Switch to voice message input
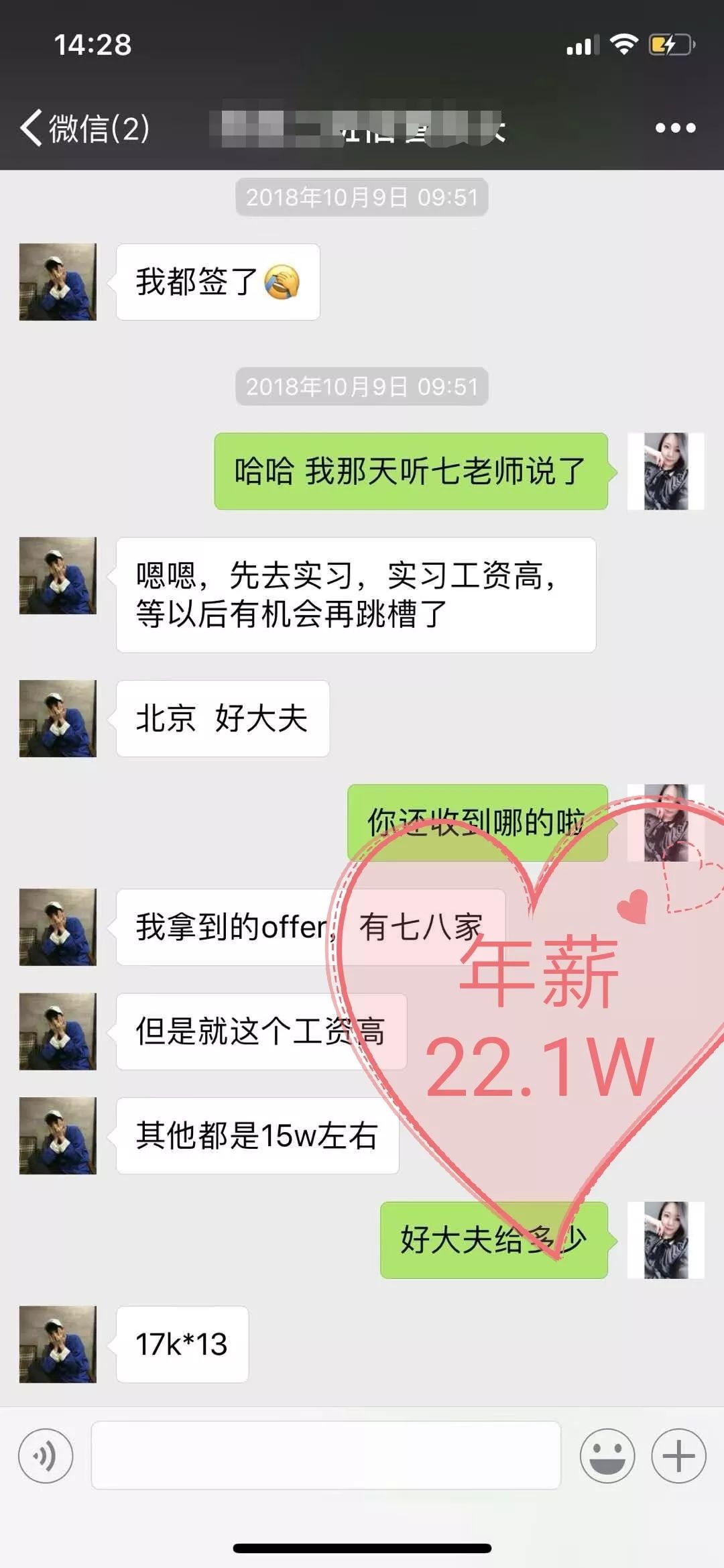Screen dimensions: 724x1568 click(46, 1456)
